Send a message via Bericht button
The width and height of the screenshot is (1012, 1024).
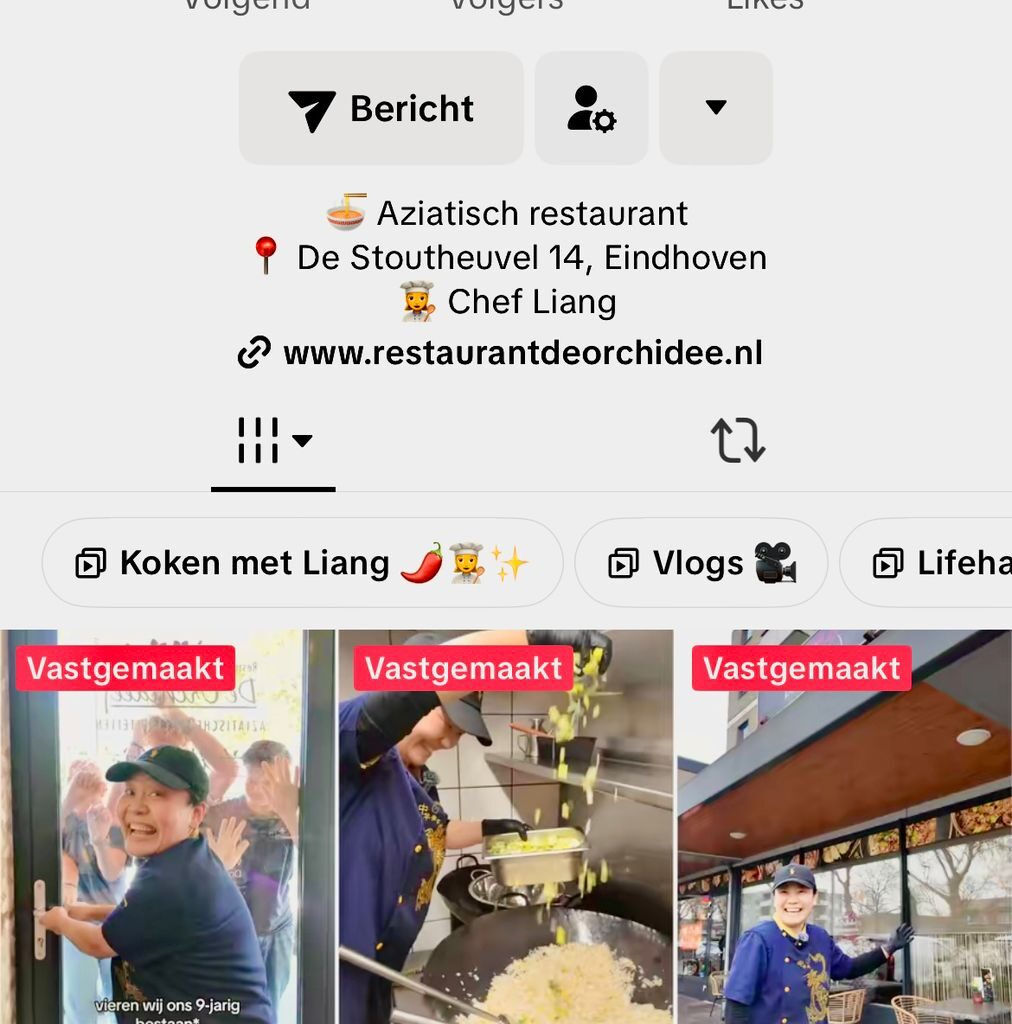(x=381, y=108)
